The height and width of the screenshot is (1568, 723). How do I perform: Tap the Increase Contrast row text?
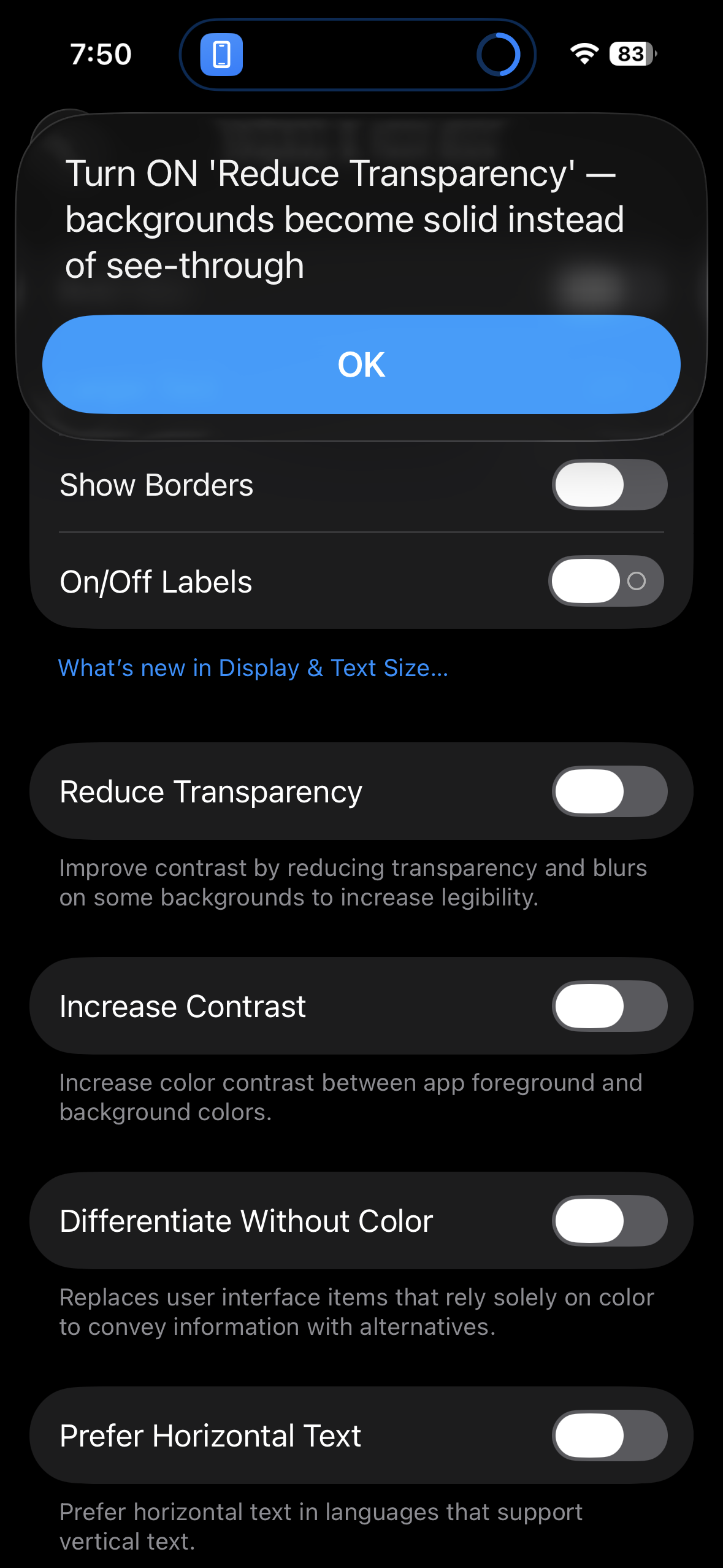point(182,1005)
